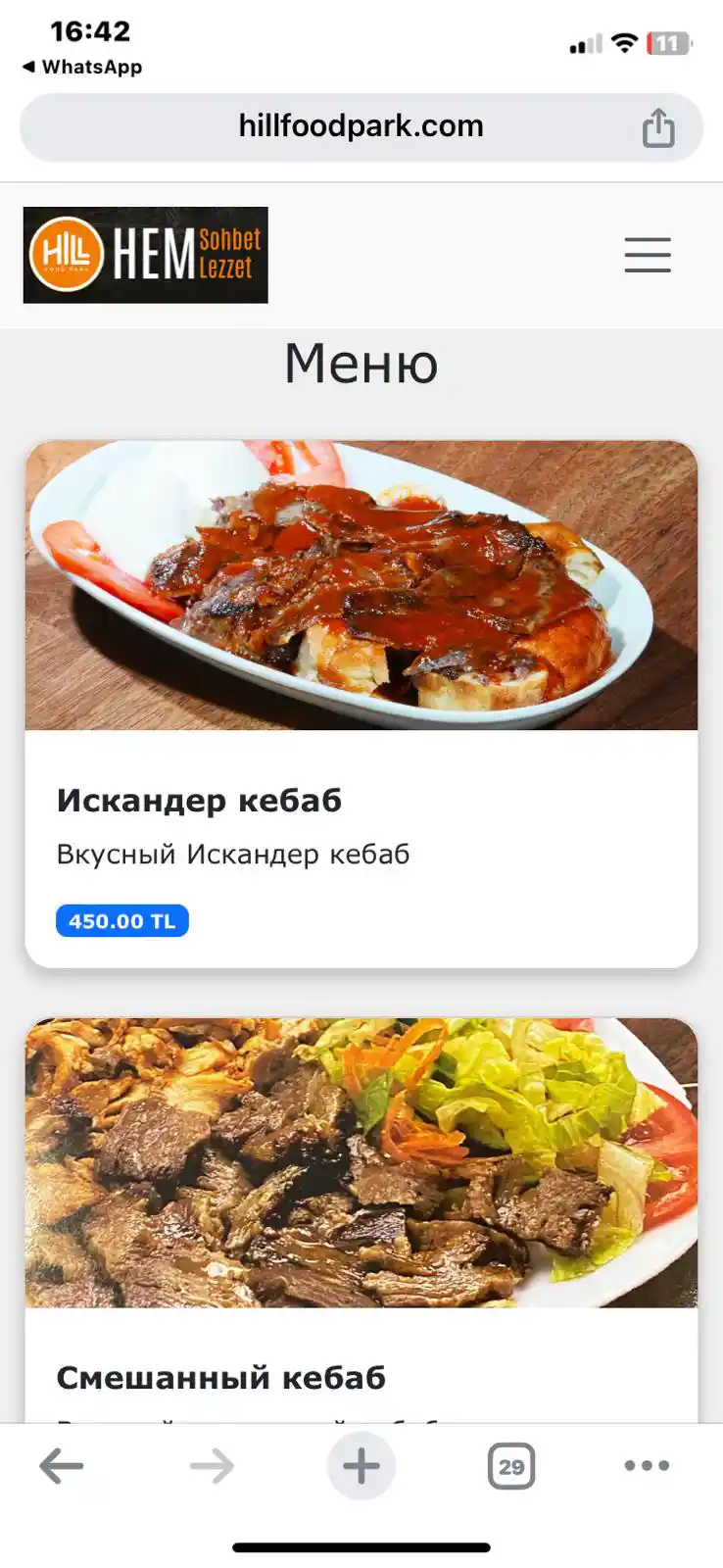Open browser more options menu
This screenshot has height=1568, width=723.
(x=647, y=1466)
